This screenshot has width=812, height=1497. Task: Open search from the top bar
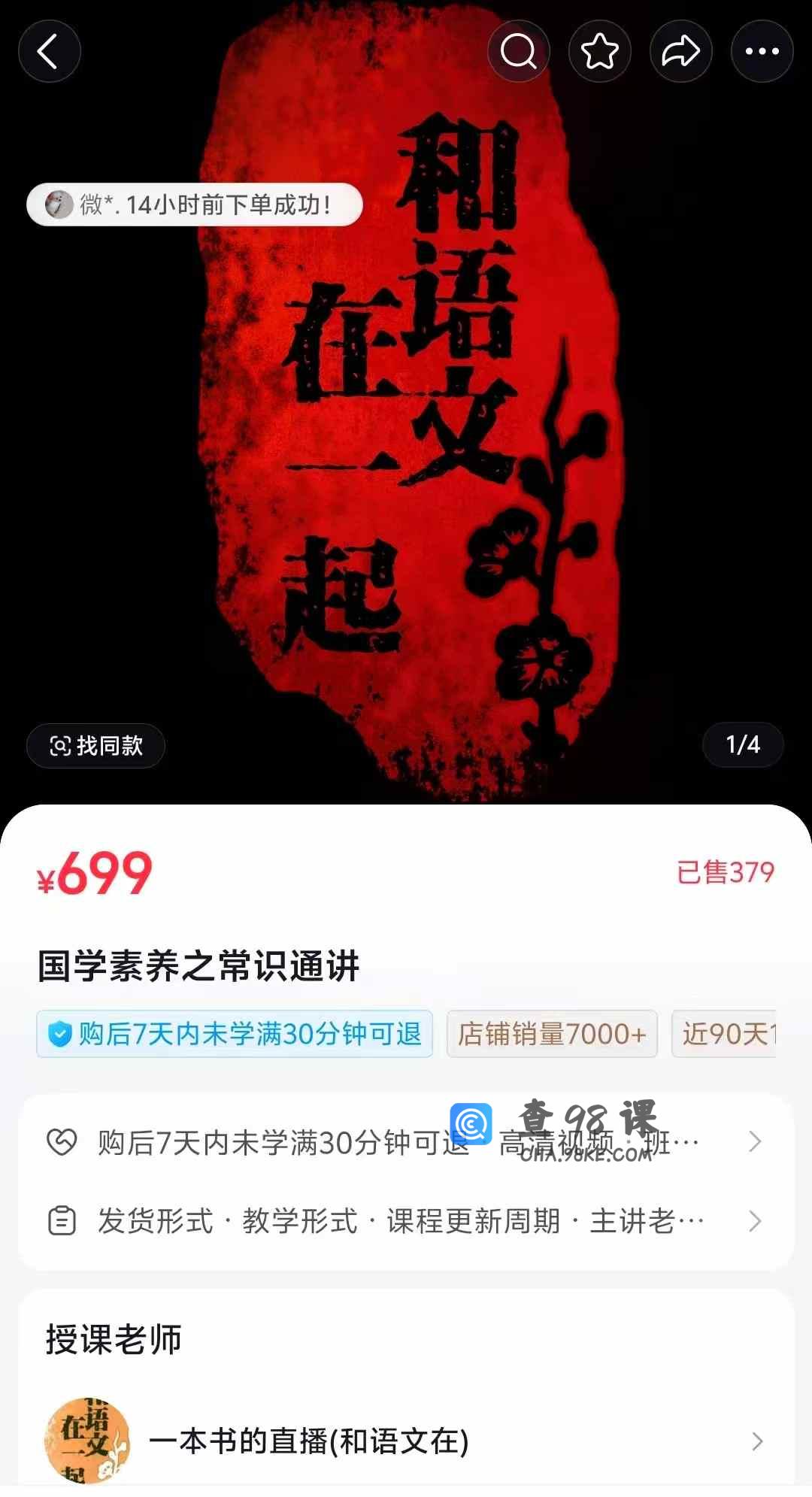point(518,51)
